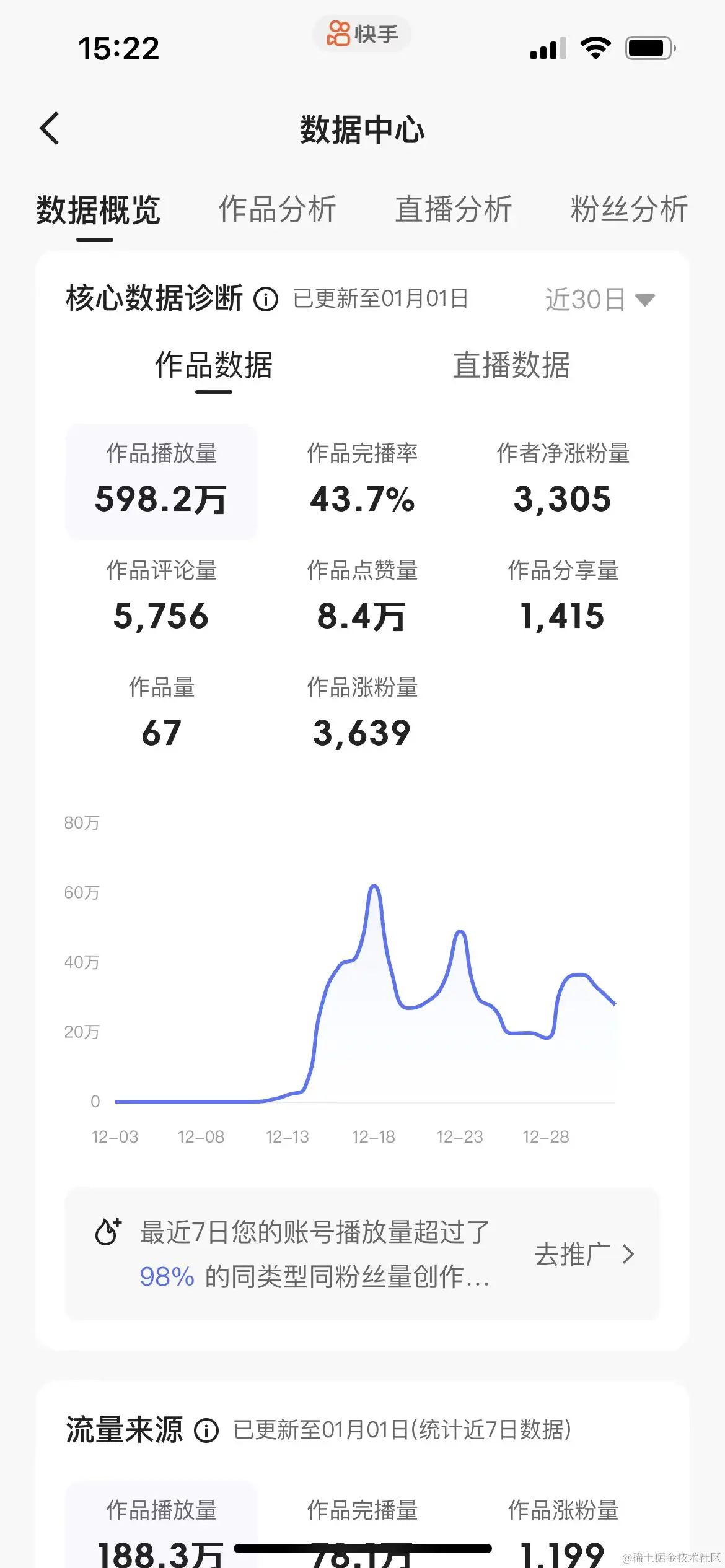This screenshot has width=725, height=1568.
Task: Open the info tooltip beside 核心数据诊断
Action: pos(265,300)
